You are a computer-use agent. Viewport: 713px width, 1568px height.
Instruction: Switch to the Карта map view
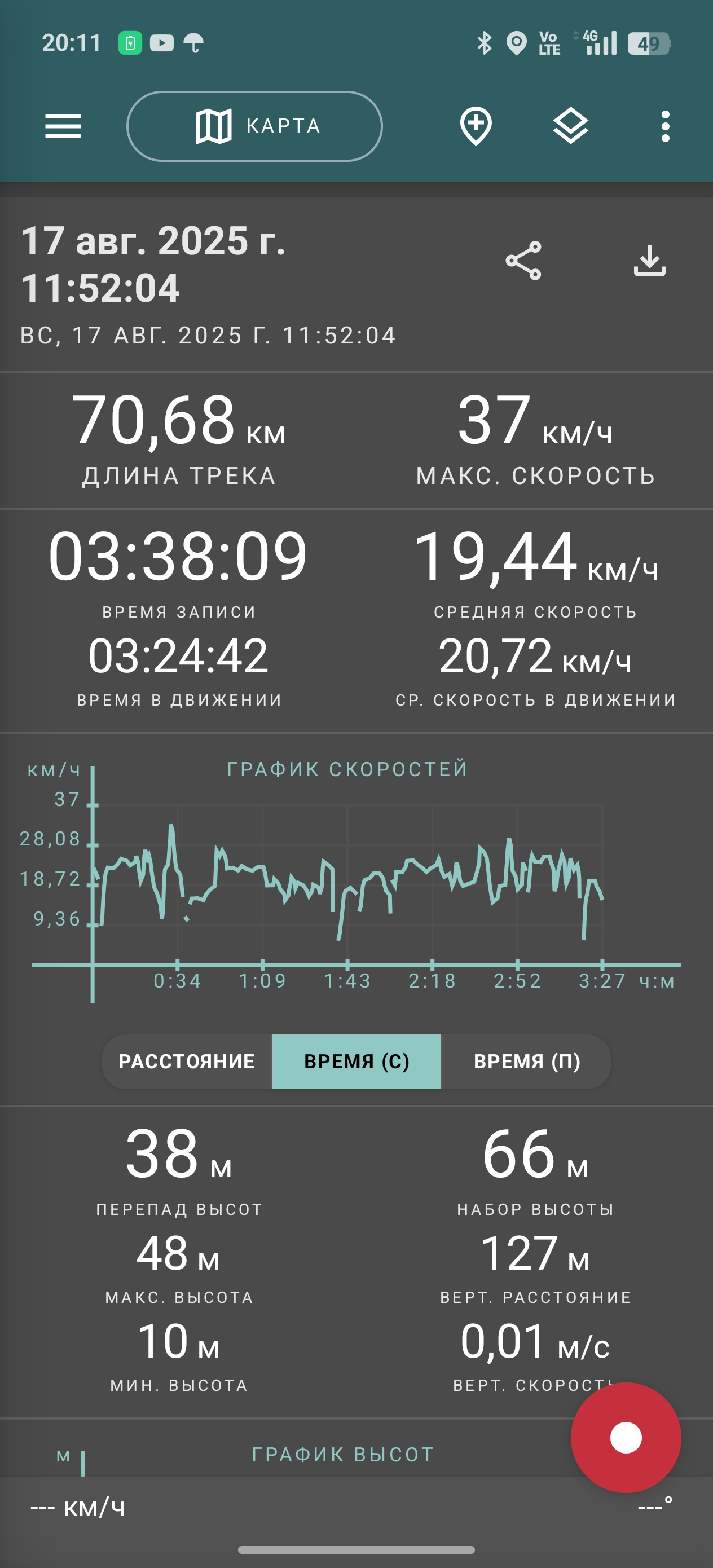click(x=254, y=126)
